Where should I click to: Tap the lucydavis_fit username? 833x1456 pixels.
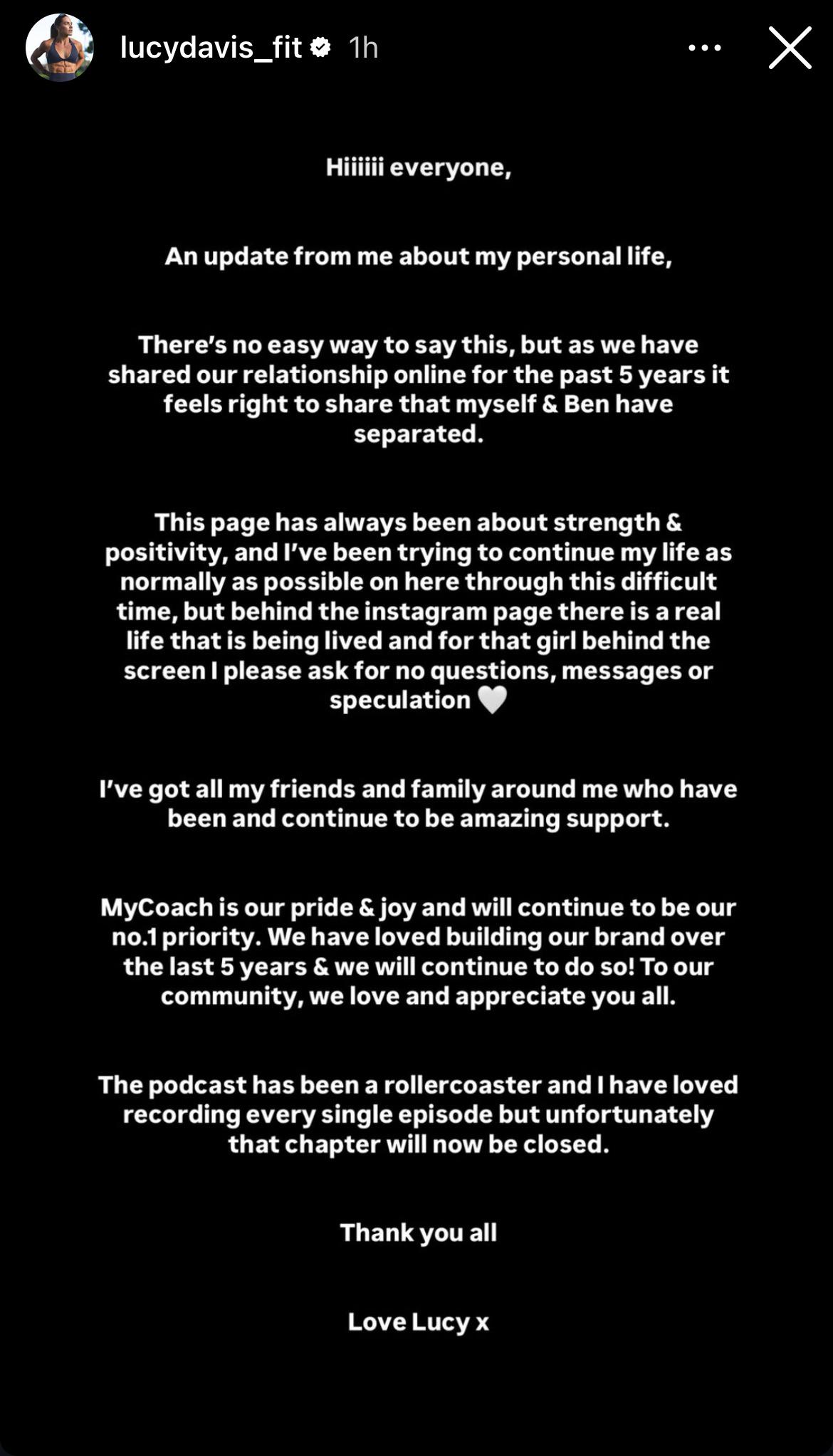(x=211, y=48)
